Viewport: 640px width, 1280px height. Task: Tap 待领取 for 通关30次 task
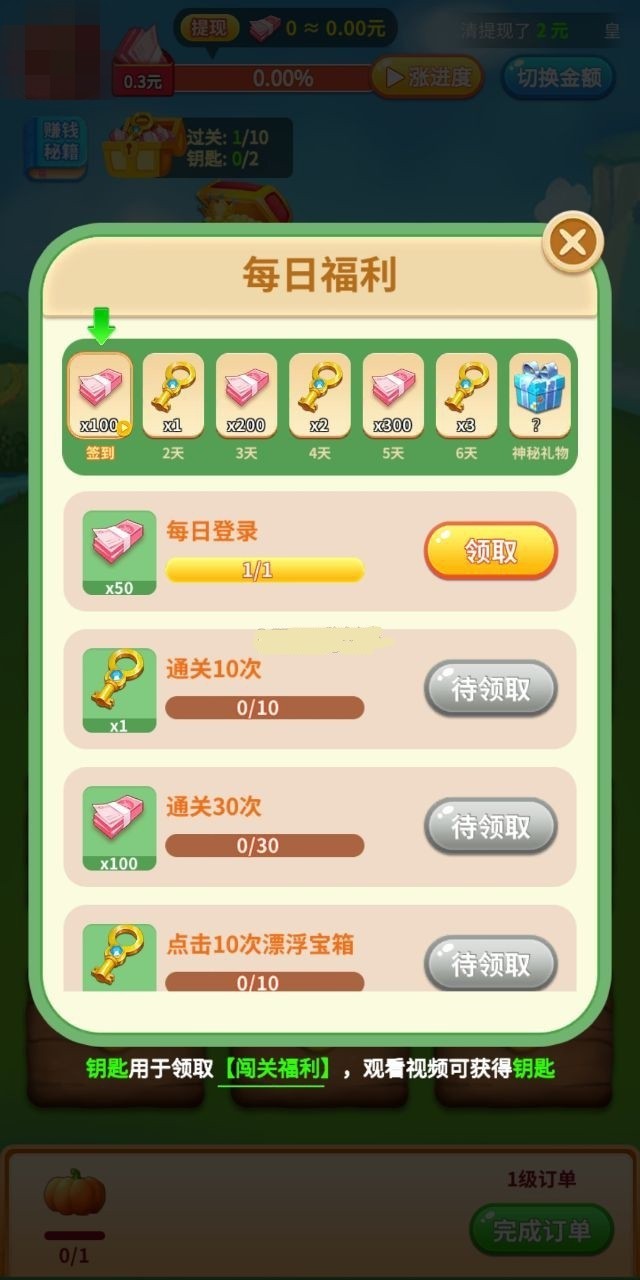coord(490,827)
